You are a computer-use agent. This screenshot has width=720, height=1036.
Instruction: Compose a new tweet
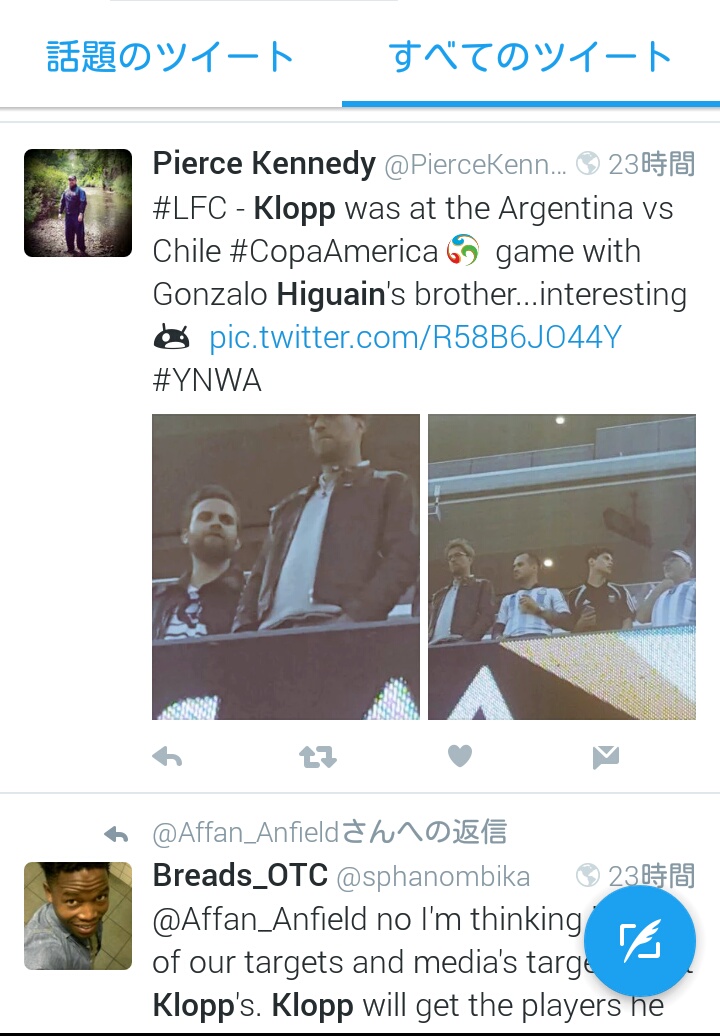pyautogui.click(x=639, y=941)
